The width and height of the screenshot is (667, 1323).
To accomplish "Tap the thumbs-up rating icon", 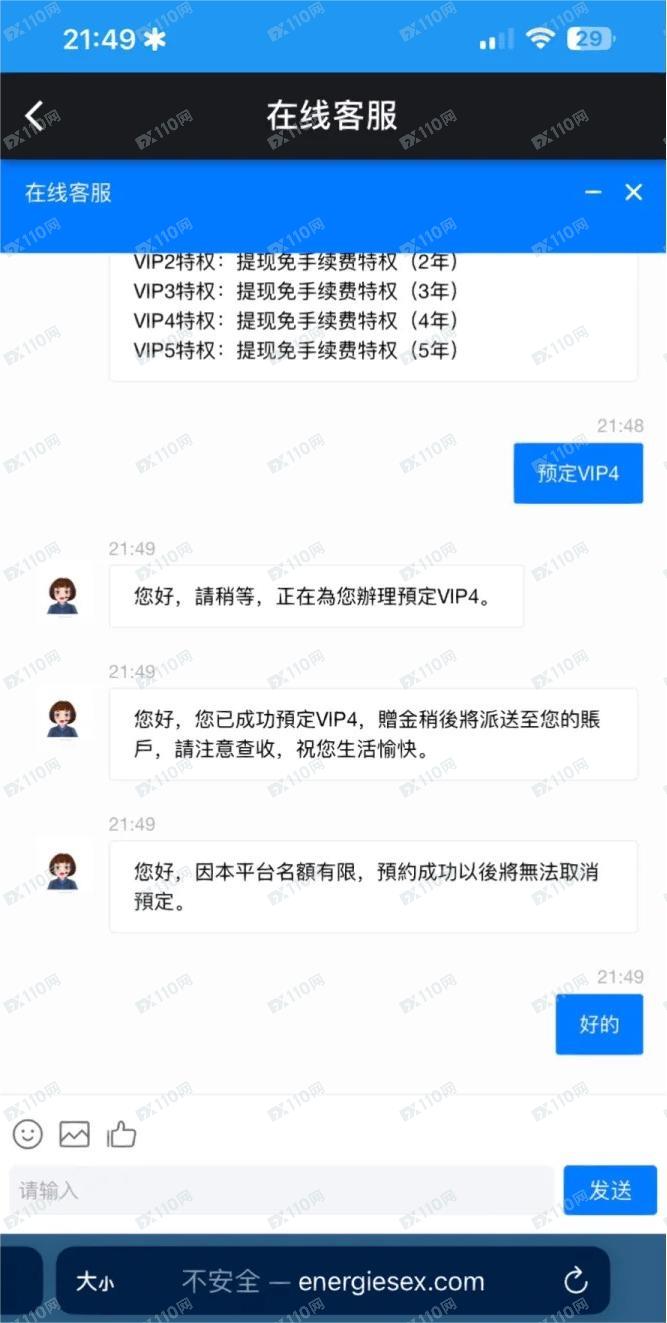I will [x=121, y=1133].
